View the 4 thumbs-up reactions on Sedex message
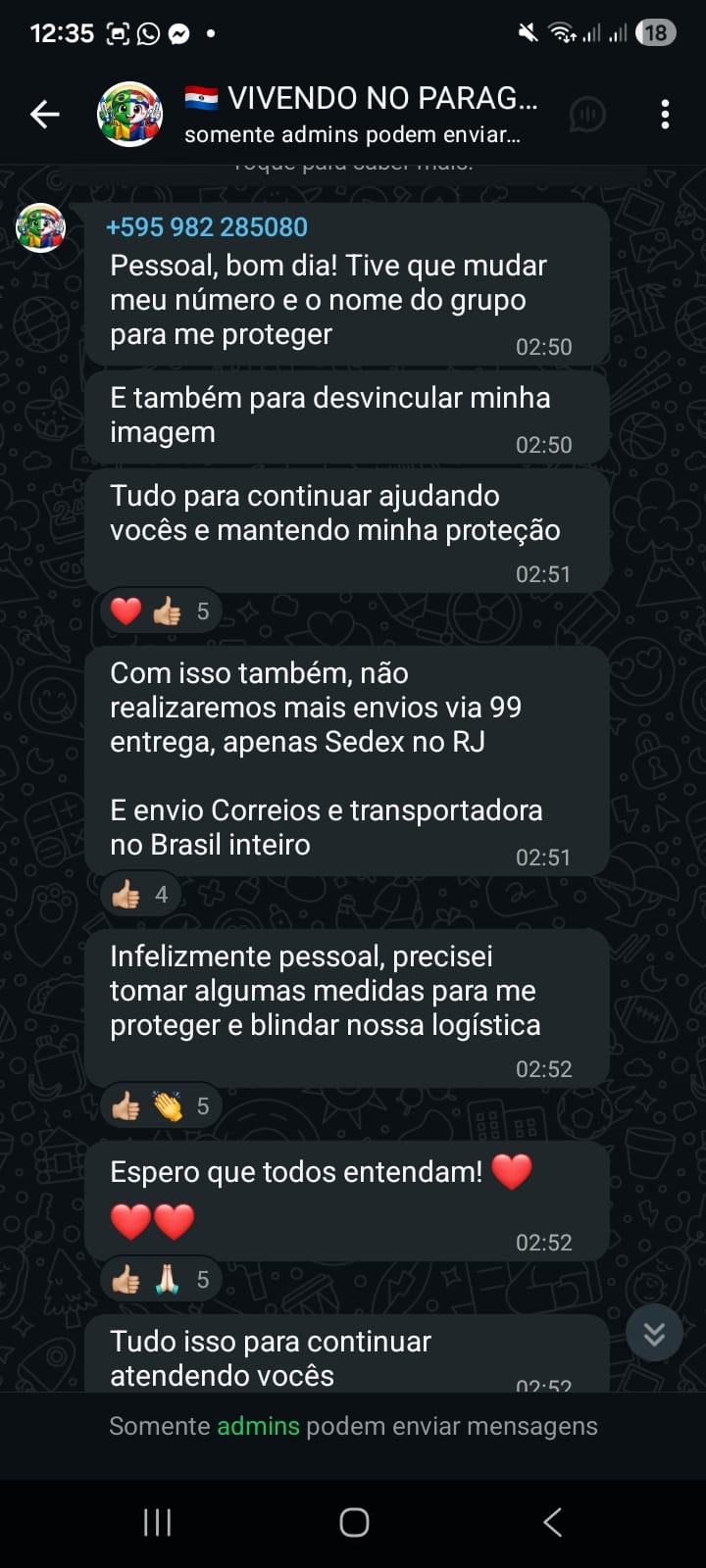Screen dimensions: 706x1568 click(141, 895)
